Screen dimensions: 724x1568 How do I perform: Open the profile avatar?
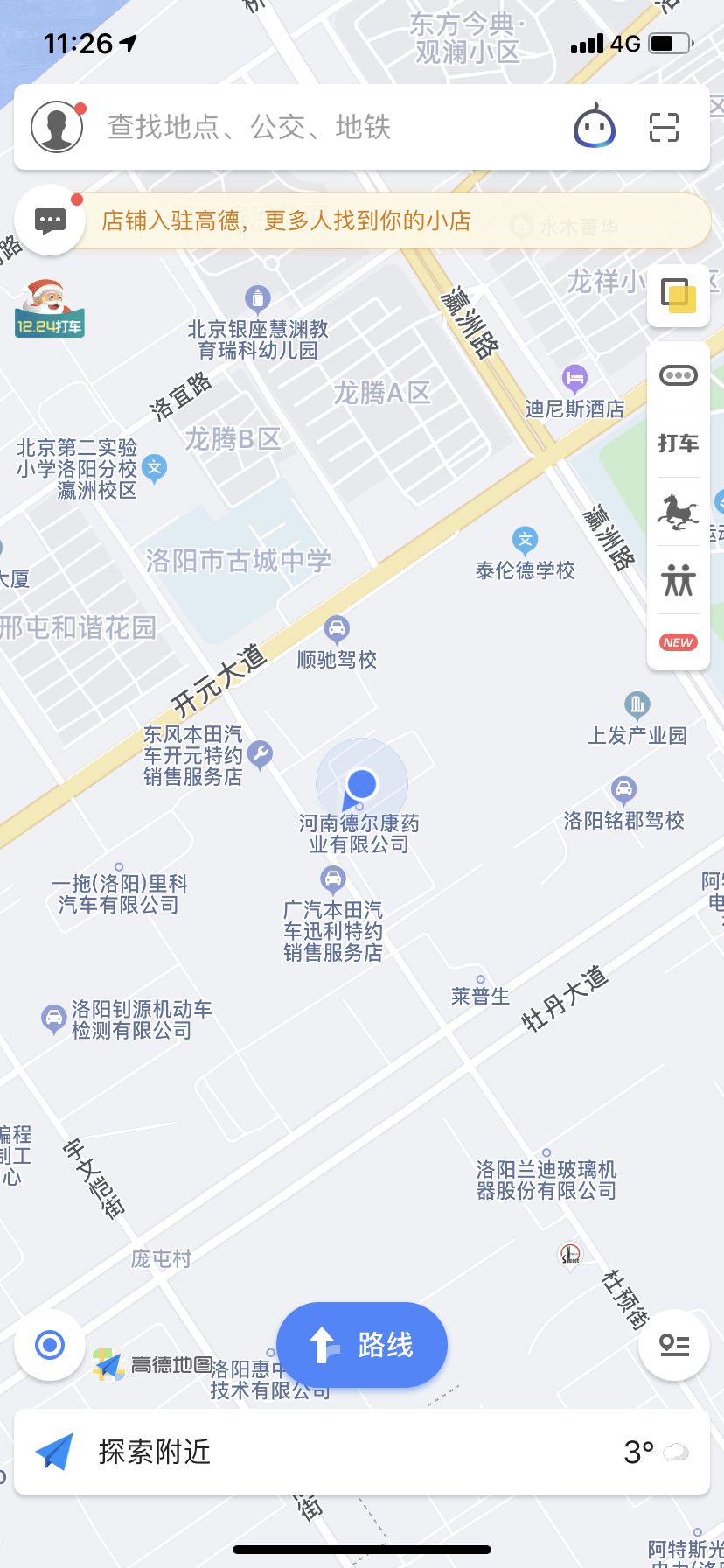57,127
